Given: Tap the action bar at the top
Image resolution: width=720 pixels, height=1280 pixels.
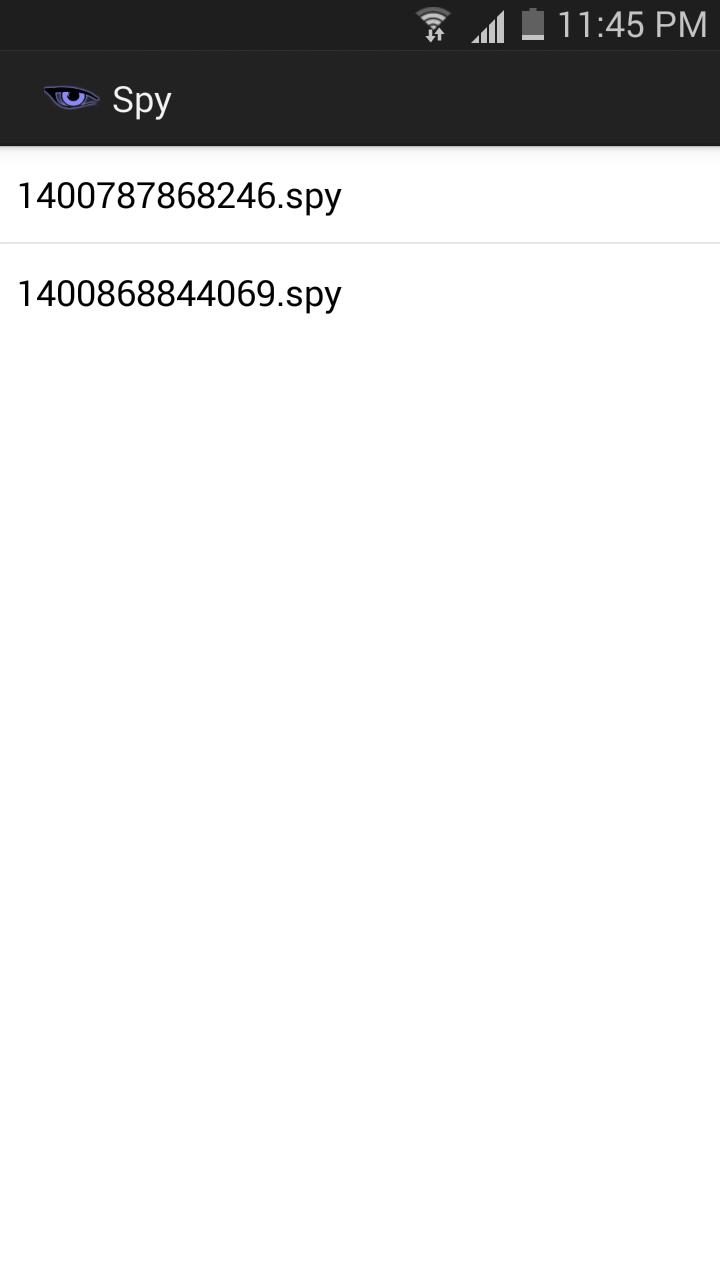Looking at the screenshot, I should pos(360,97).
